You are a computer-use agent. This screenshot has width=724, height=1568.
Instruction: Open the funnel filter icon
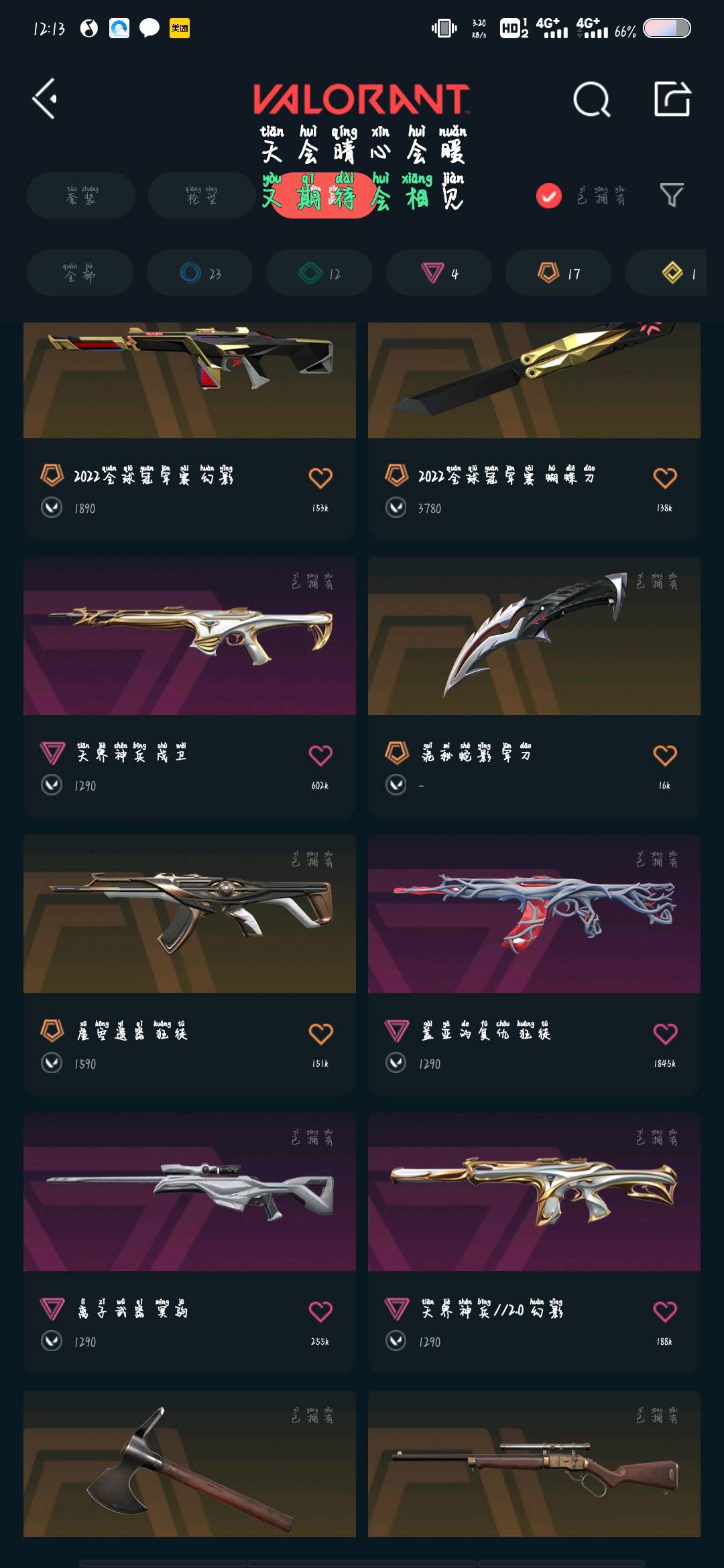[671, 195]
